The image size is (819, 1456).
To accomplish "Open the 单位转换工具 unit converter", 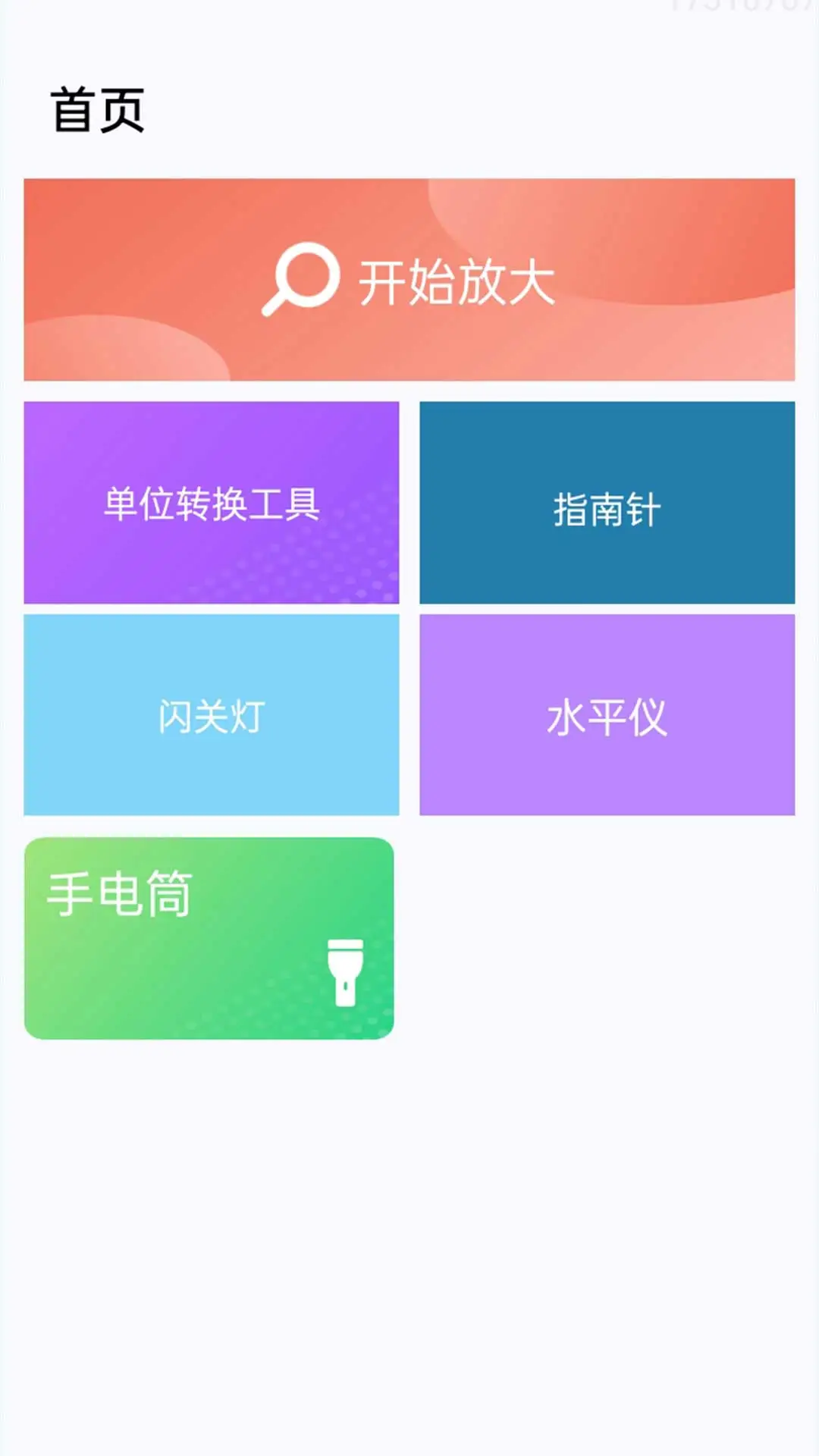I will (212, 503).
